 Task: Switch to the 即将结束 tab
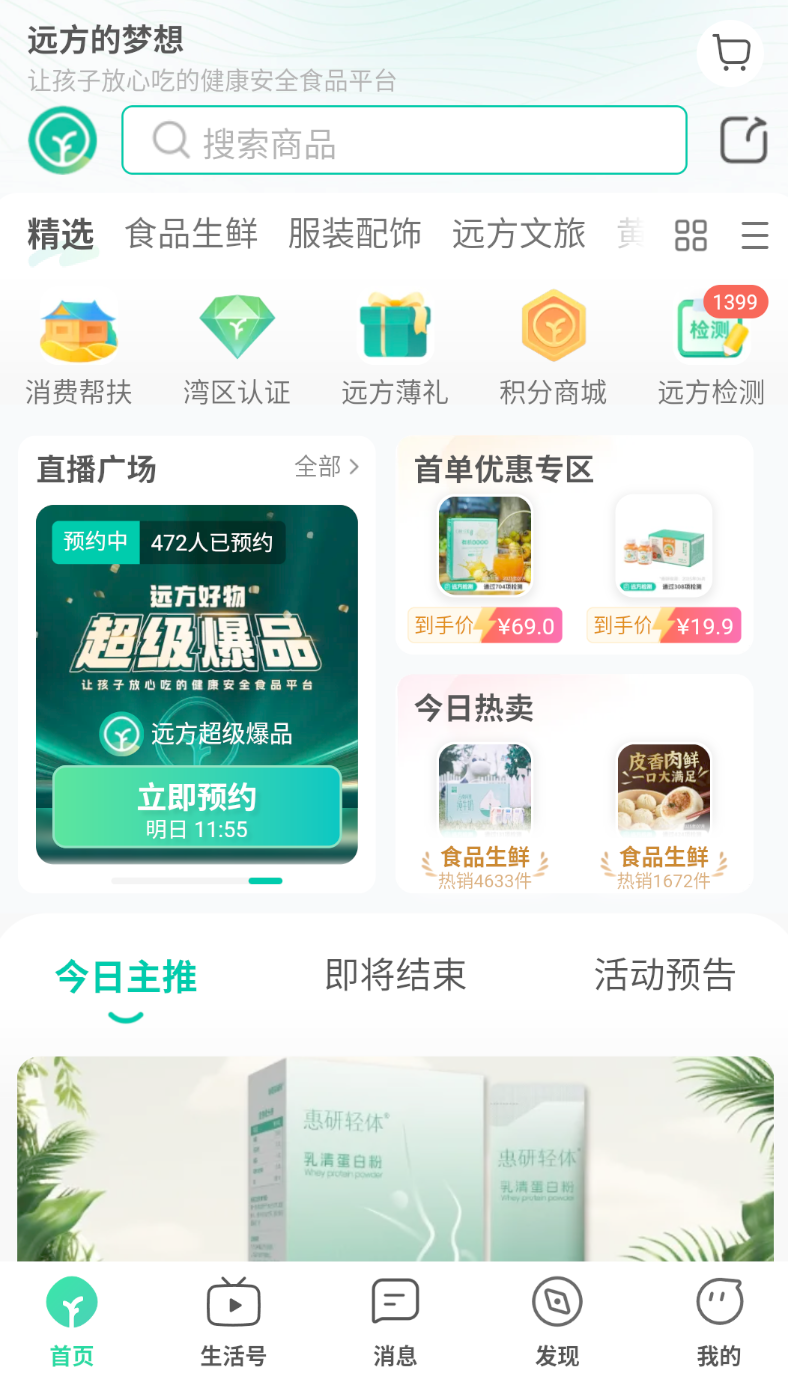click(x=395, y=974)
